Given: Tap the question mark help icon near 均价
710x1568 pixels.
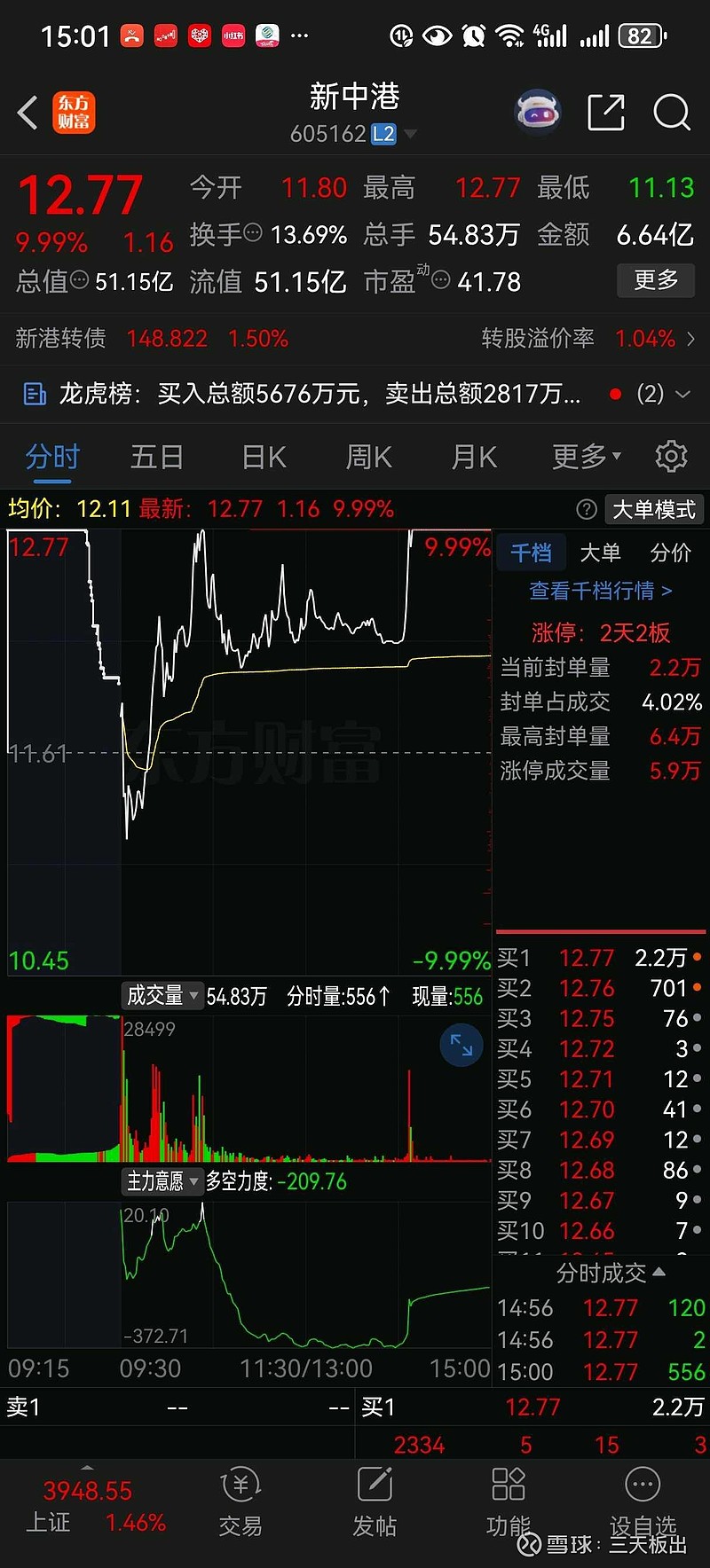Looking at the screenshot, I should click(587, 509).
